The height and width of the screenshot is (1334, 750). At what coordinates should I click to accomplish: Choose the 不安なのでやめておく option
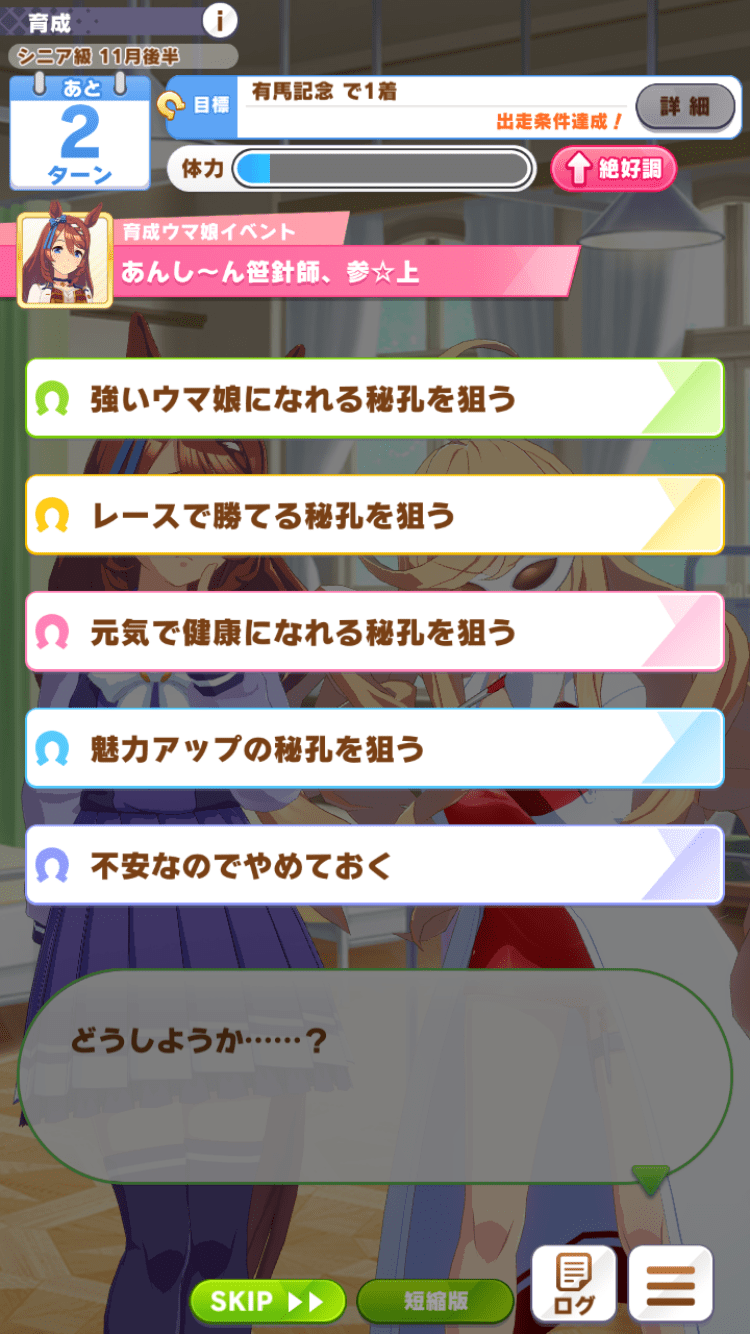(x=375, y=866)
